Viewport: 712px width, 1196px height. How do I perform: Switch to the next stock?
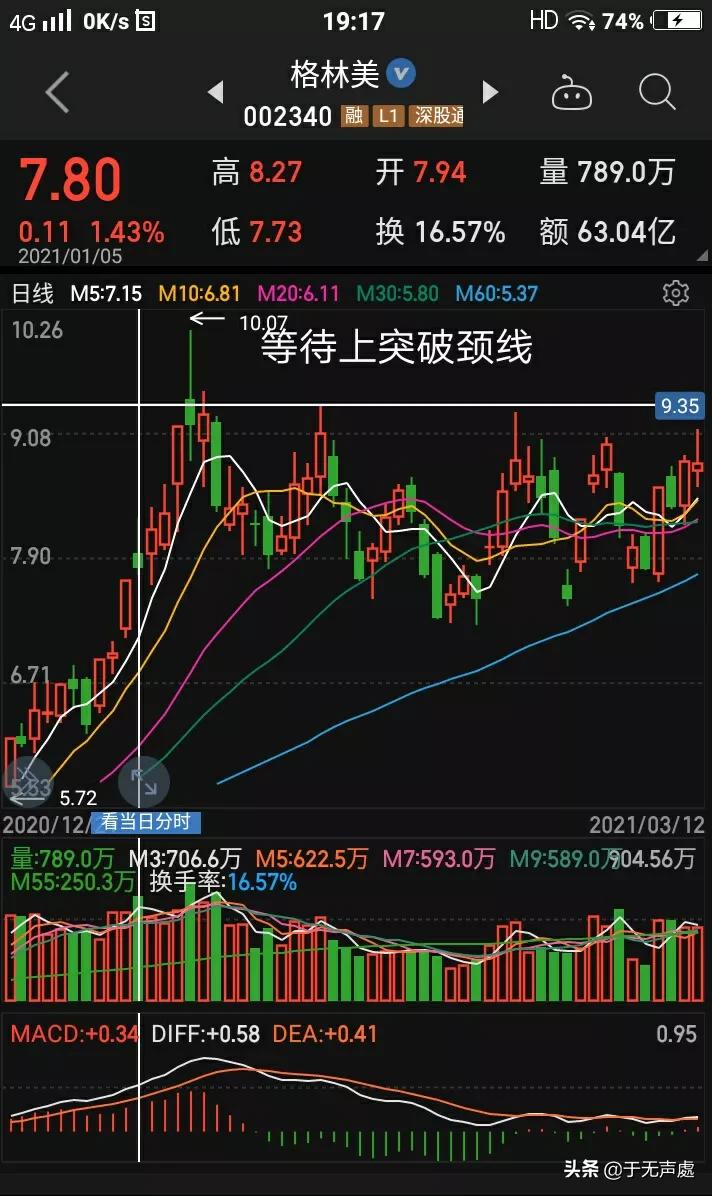(x=490, y=93)
